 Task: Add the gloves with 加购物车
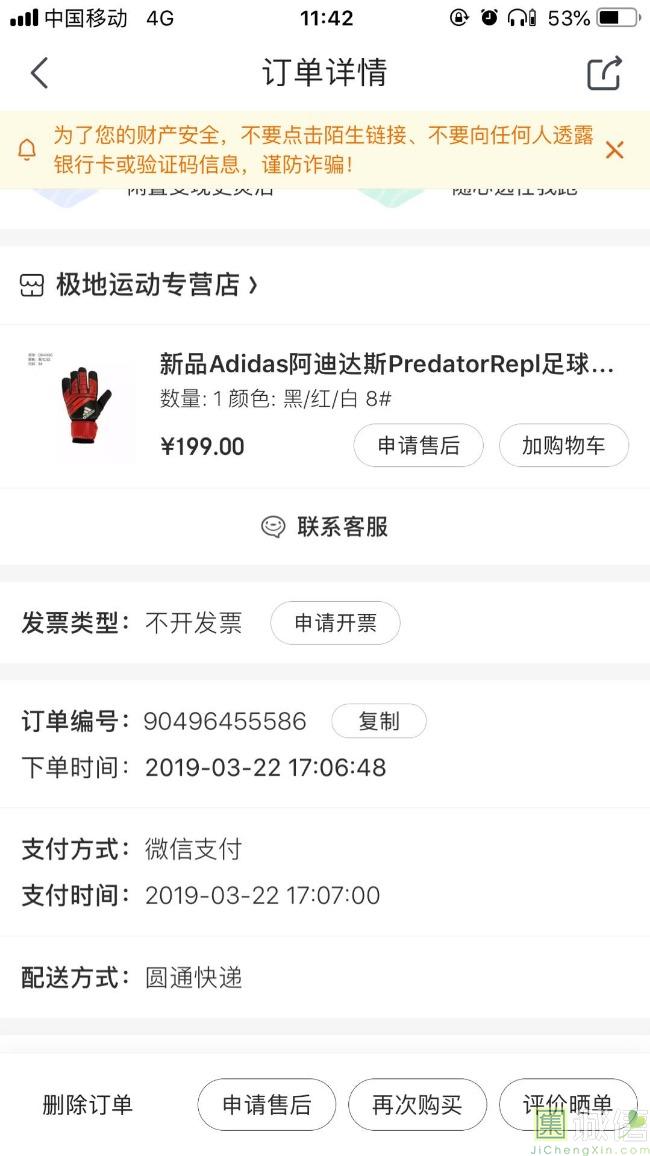(x=563, y=446)
